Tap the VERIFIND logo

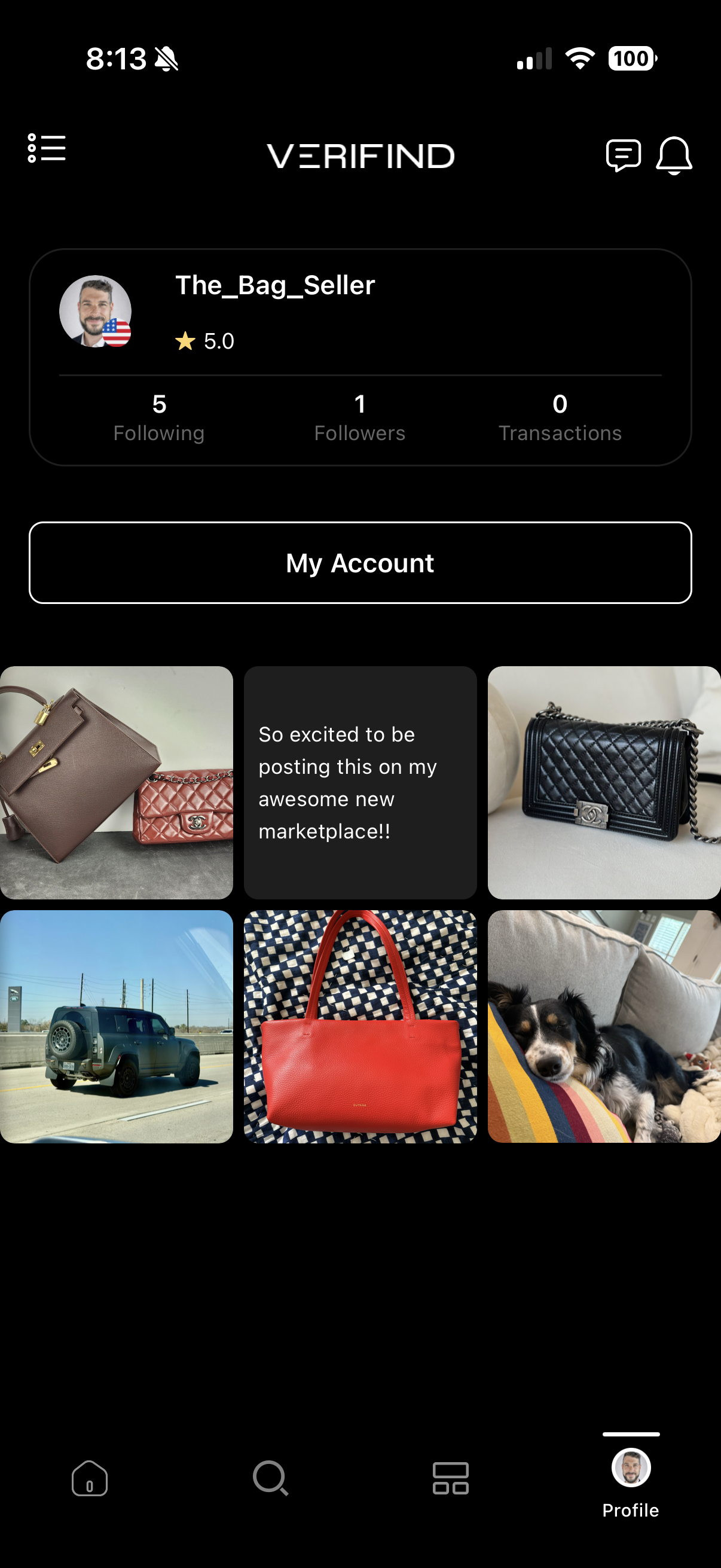(x=360, y=155)
